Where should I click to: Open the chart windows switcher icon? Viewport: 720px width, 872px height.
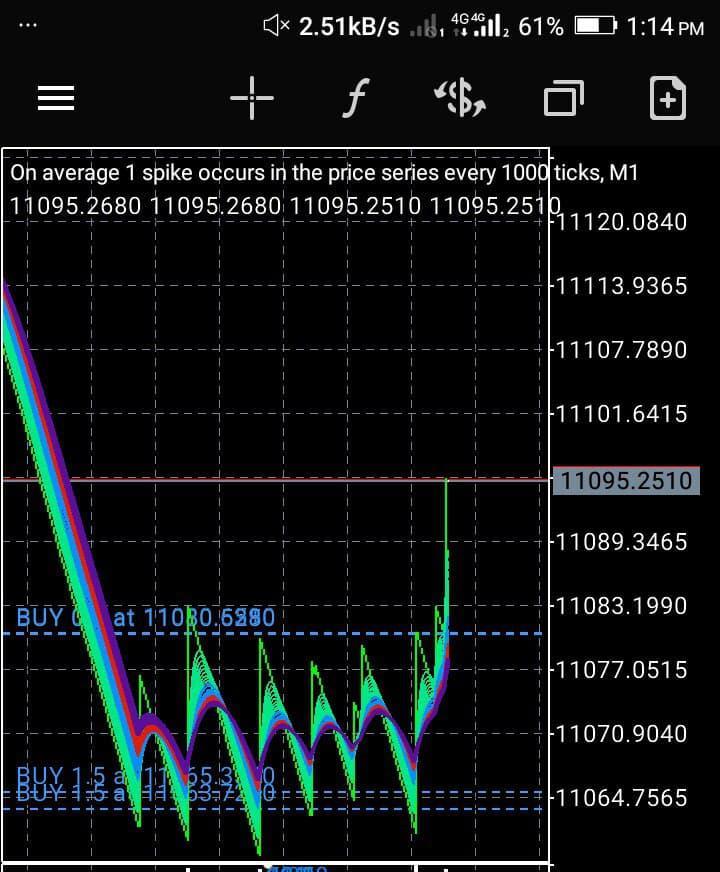pos(563,97)
